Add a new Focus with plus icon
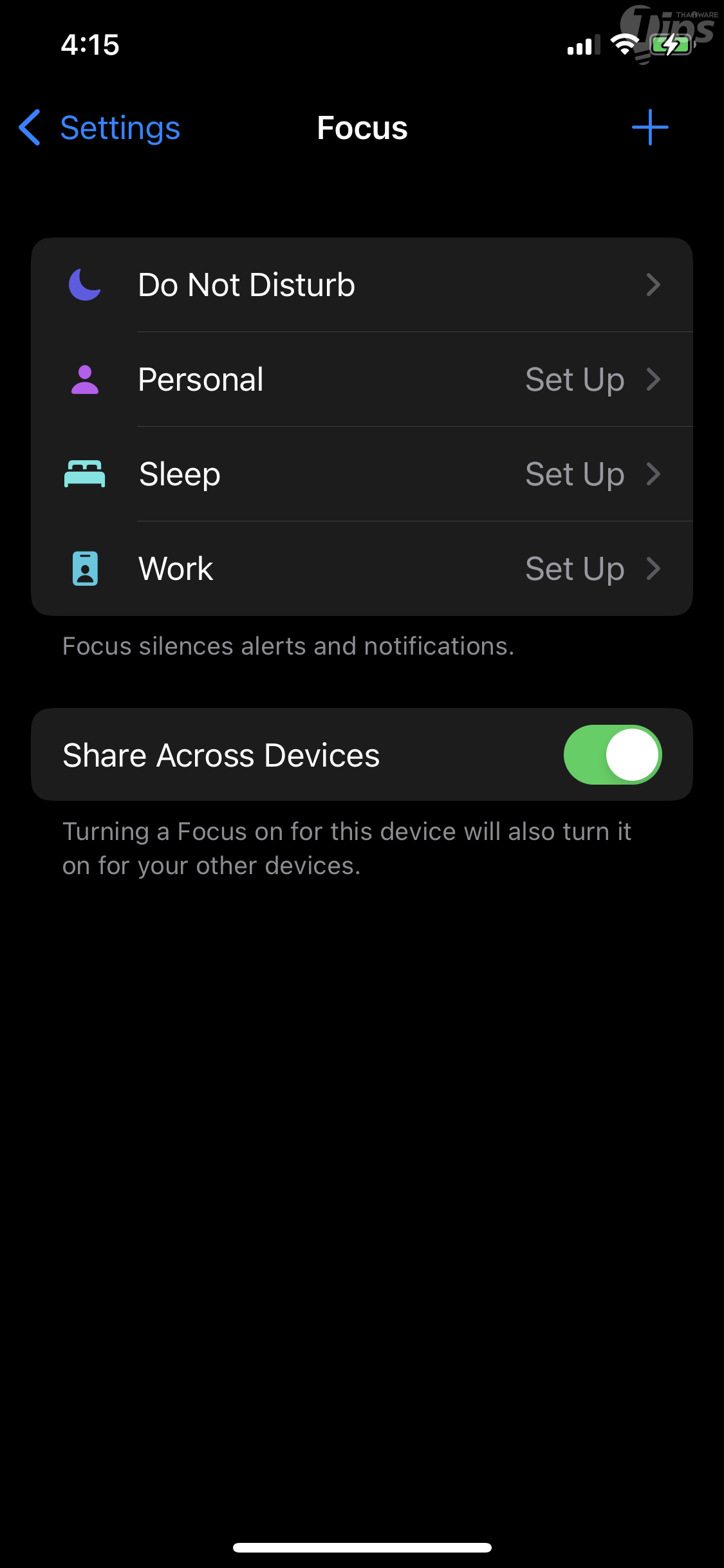 pos(649,127)
